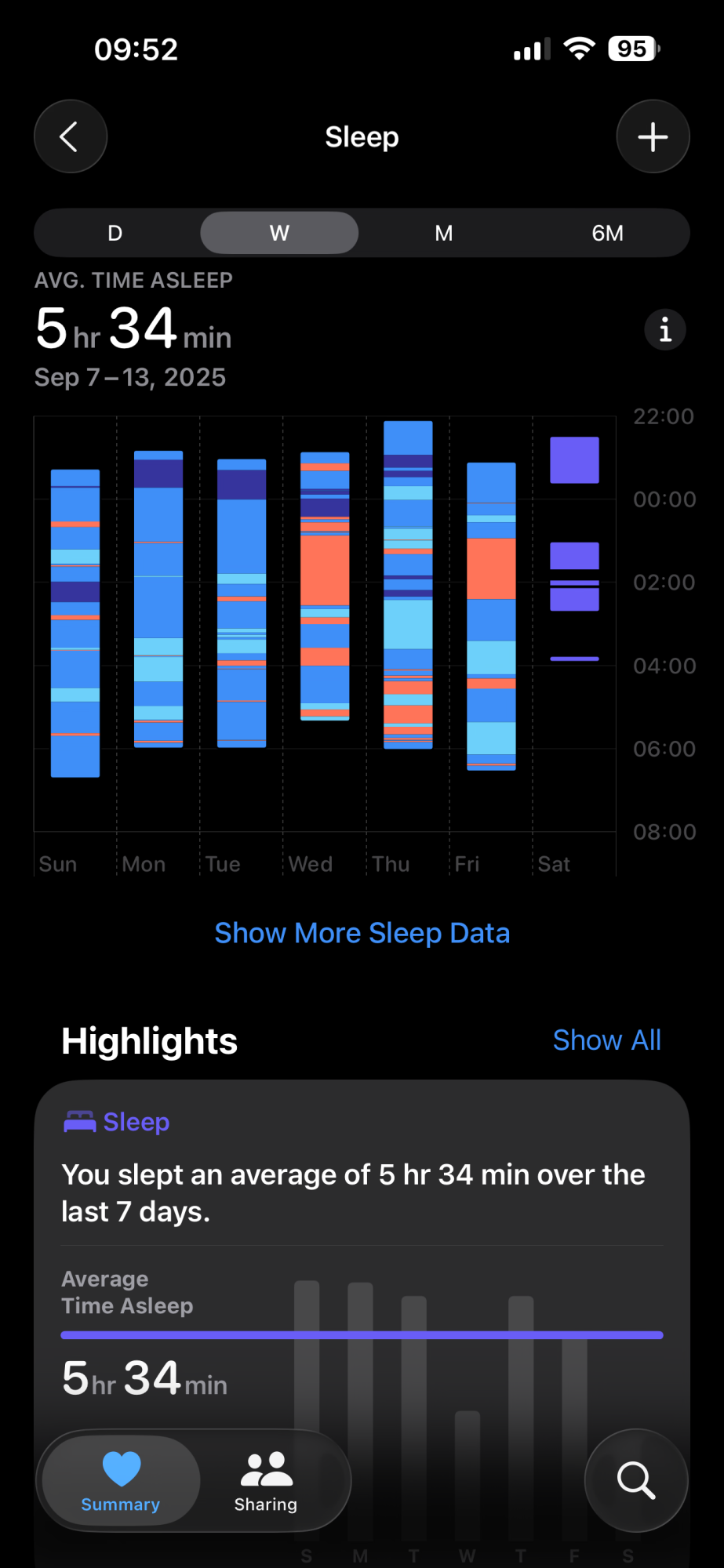Switch to the Summary tab
Viewport: 724px width, 1568px height.
click(x=121, y=1480)
